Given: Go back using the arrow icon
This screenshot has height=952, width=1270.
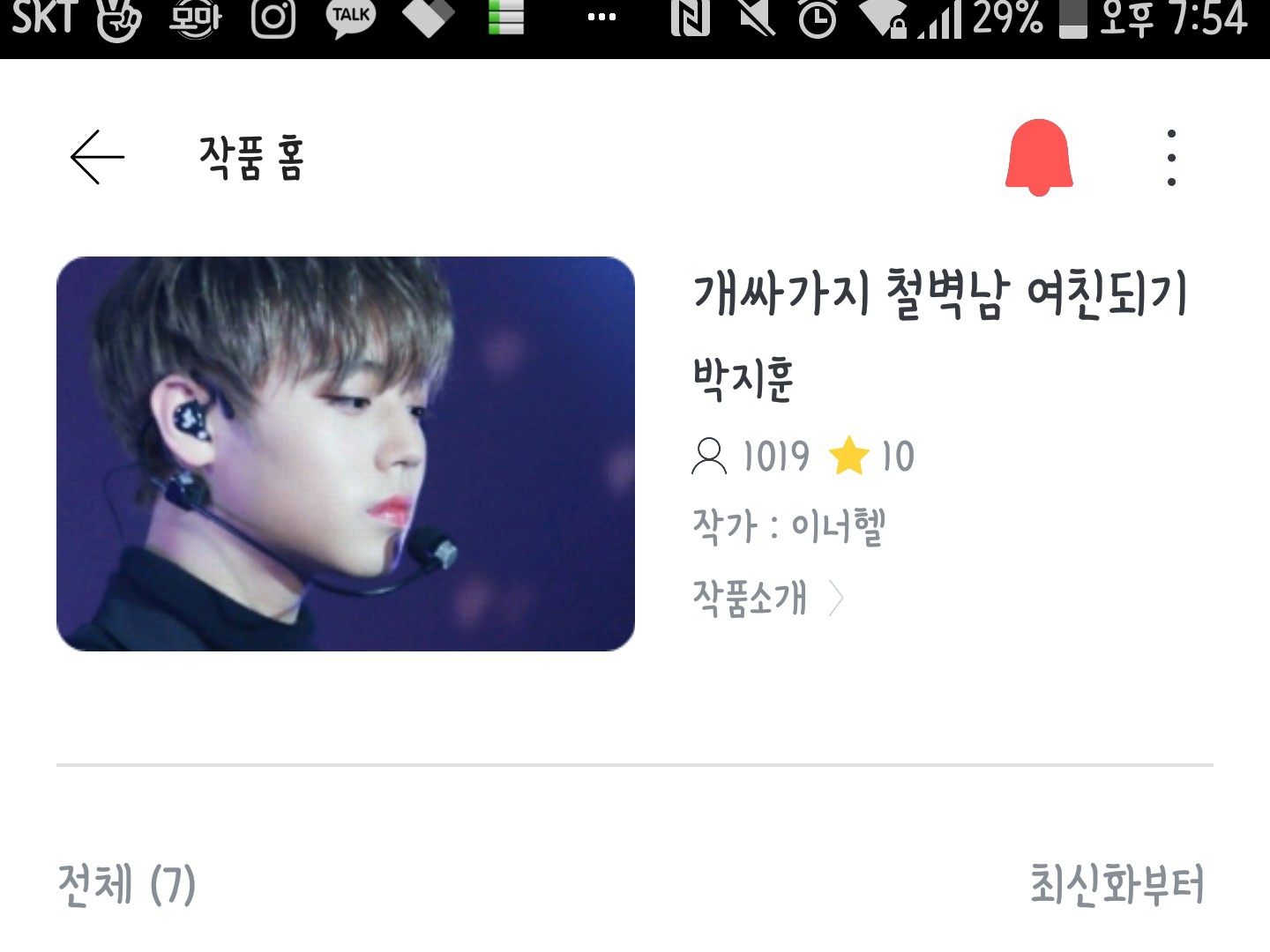Looking at the screenshot, I should point(97,157).
